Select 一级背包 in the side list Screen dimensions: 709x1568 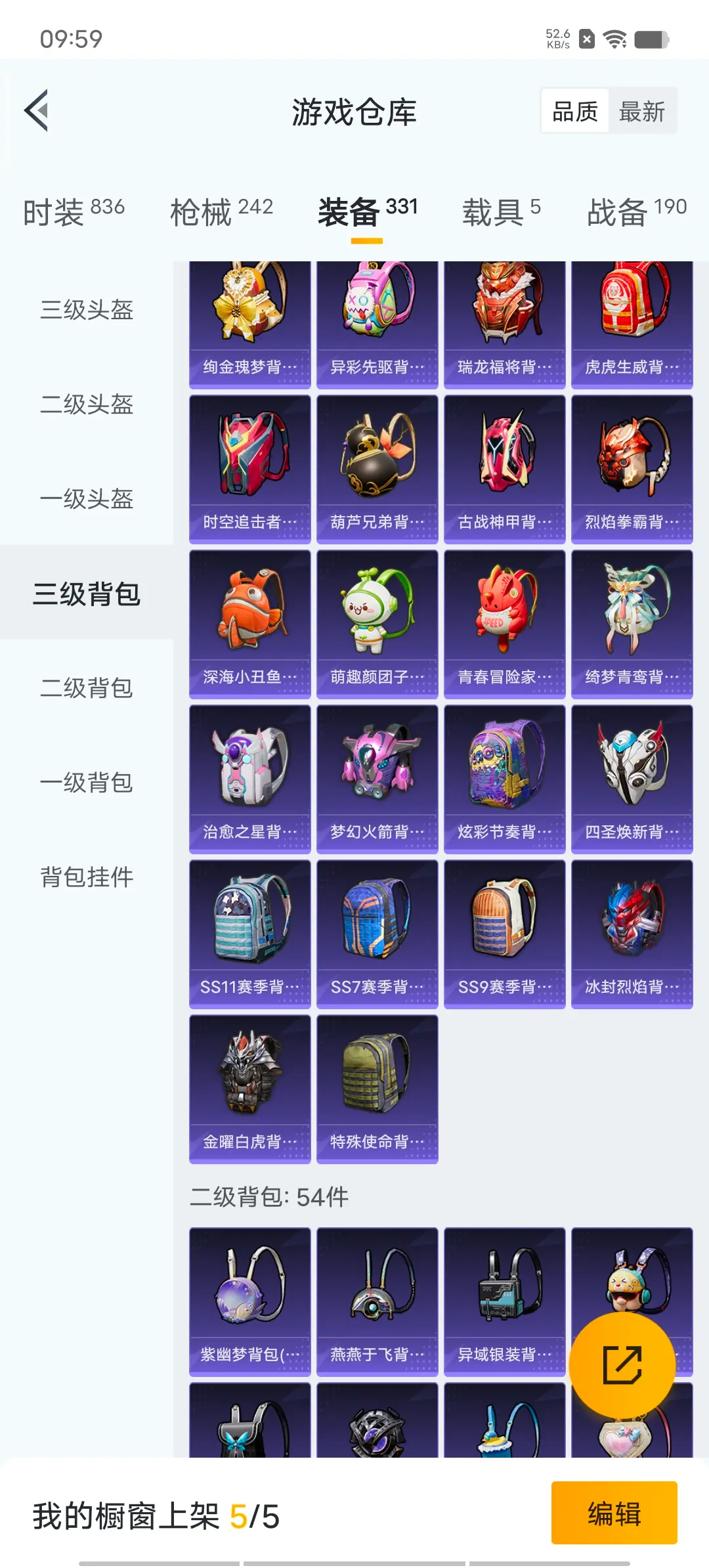[87, 782]
